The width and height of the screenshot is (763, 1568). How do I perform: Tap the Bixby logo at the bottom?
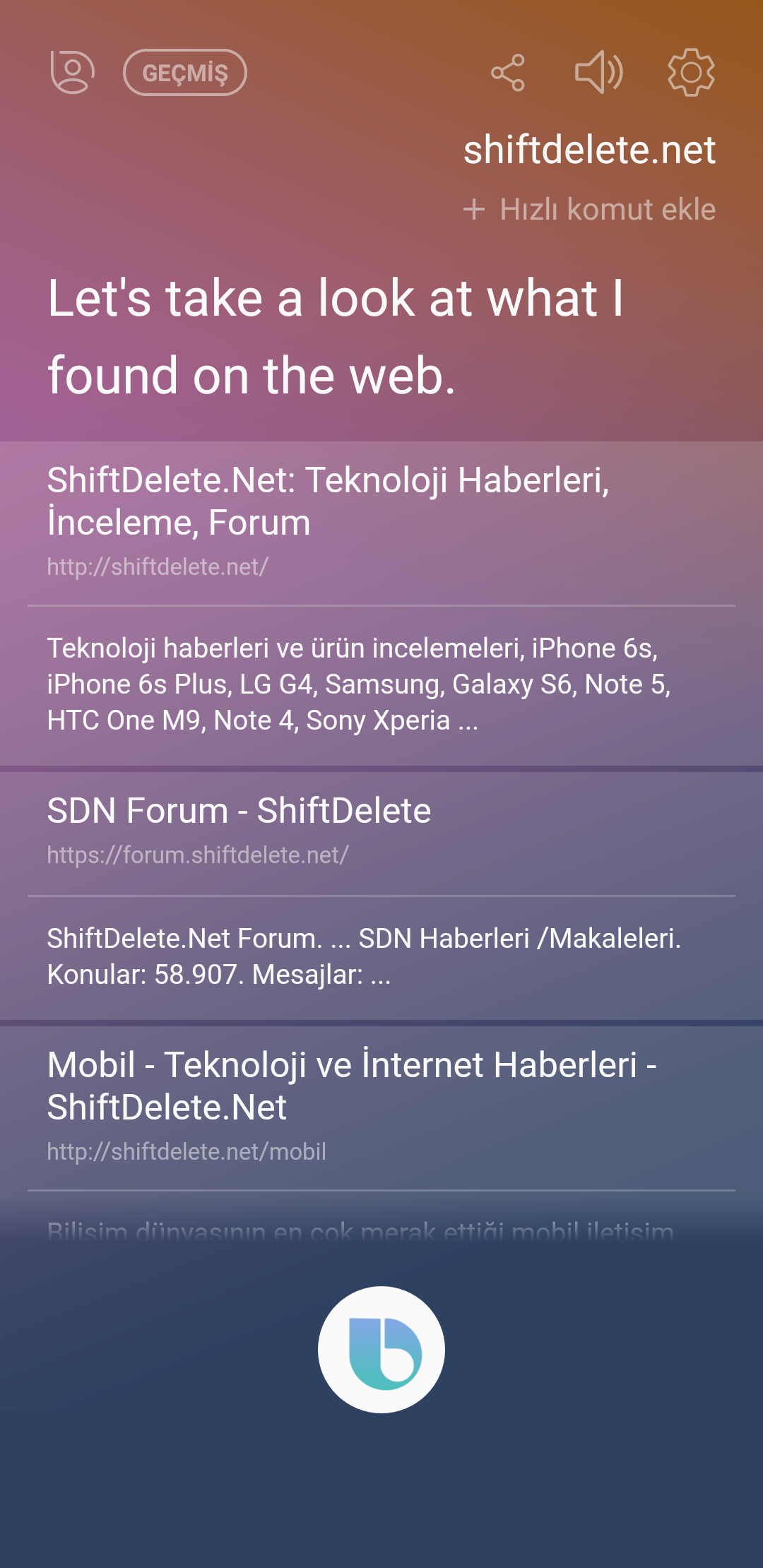[x=381, y=1353]
